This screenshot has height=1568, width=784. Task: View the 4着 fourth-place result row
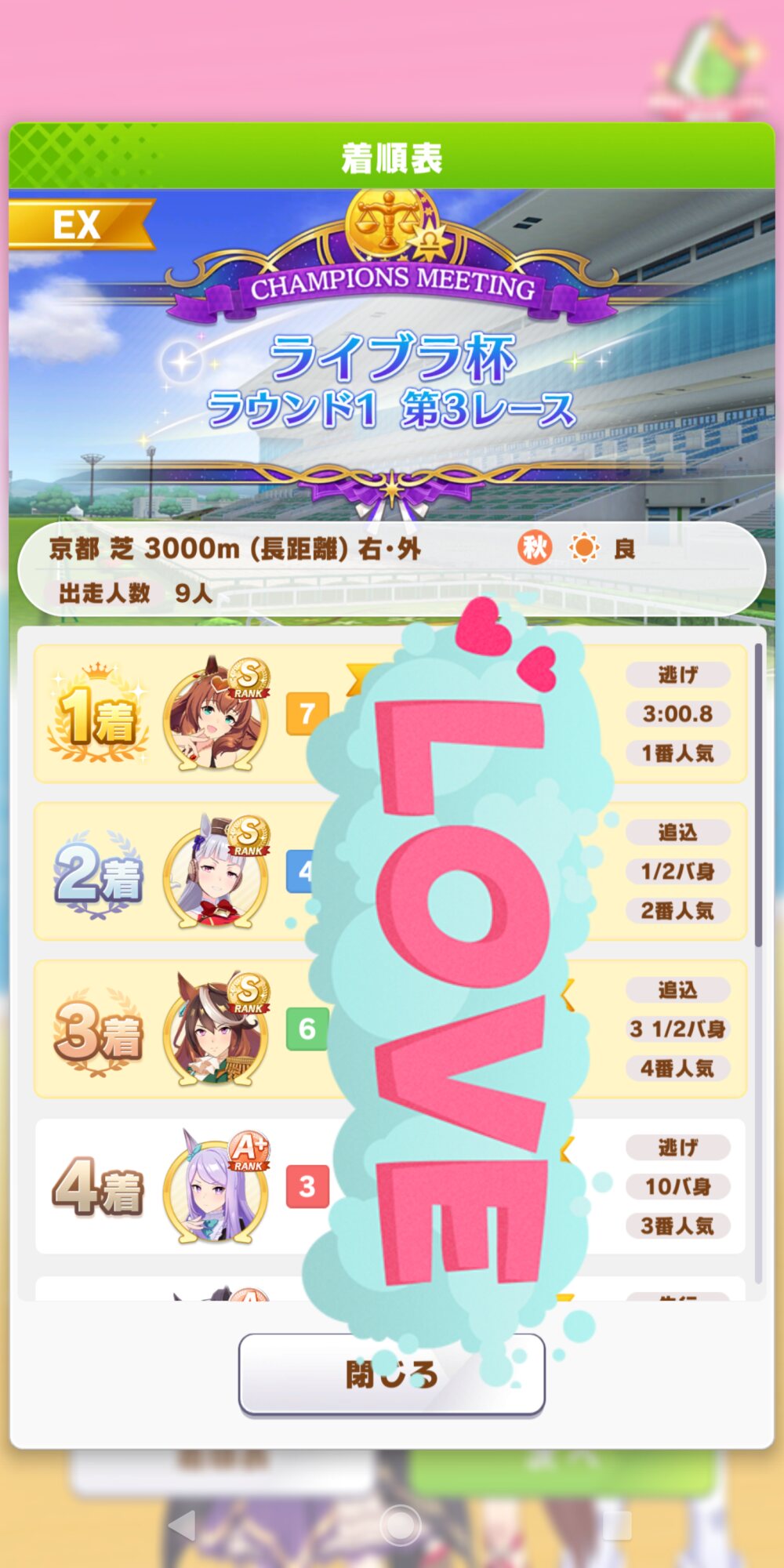coord(390,1186)
